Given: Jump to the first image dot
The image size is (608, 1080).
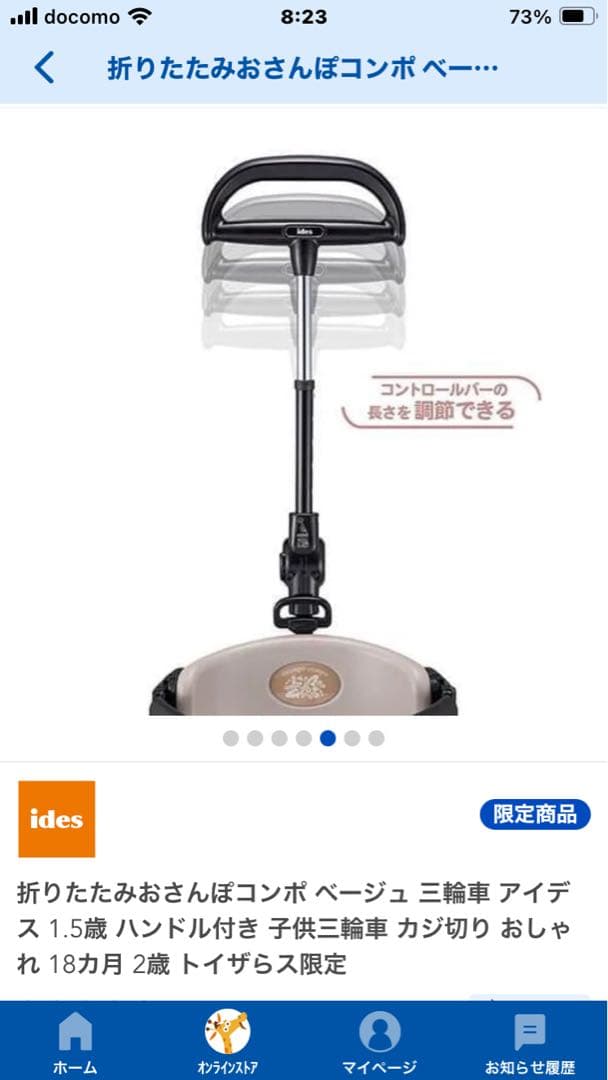Looking at the screenshot, I should [x=231, y=738].
